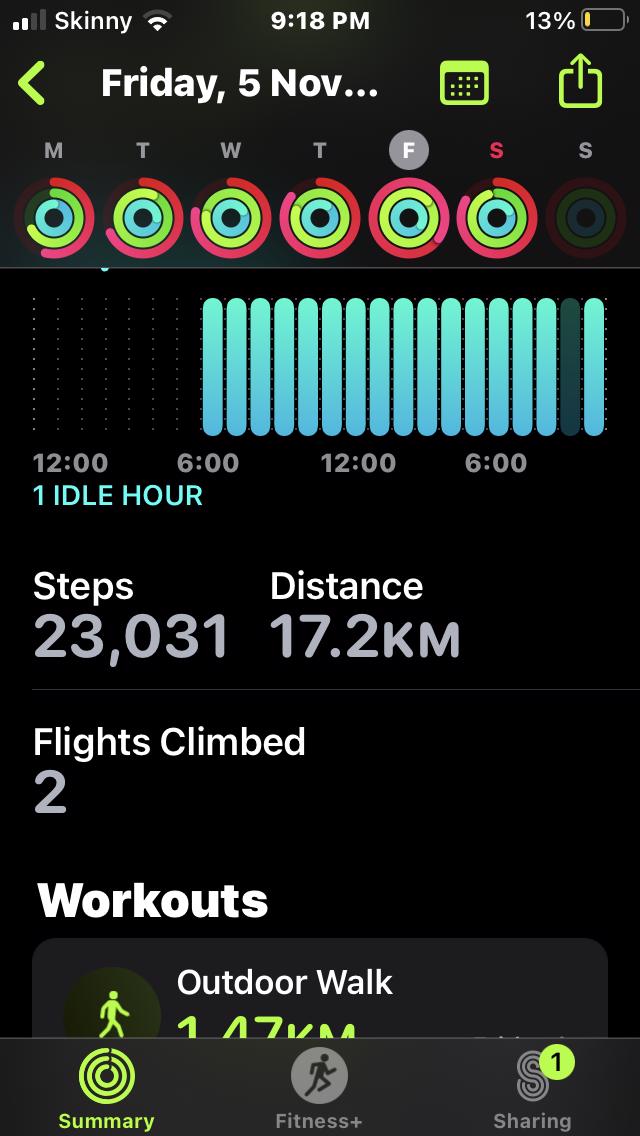Select Monday's activity rings
This screenshot has width=640, height=1136.
click(x=54, y=216)
